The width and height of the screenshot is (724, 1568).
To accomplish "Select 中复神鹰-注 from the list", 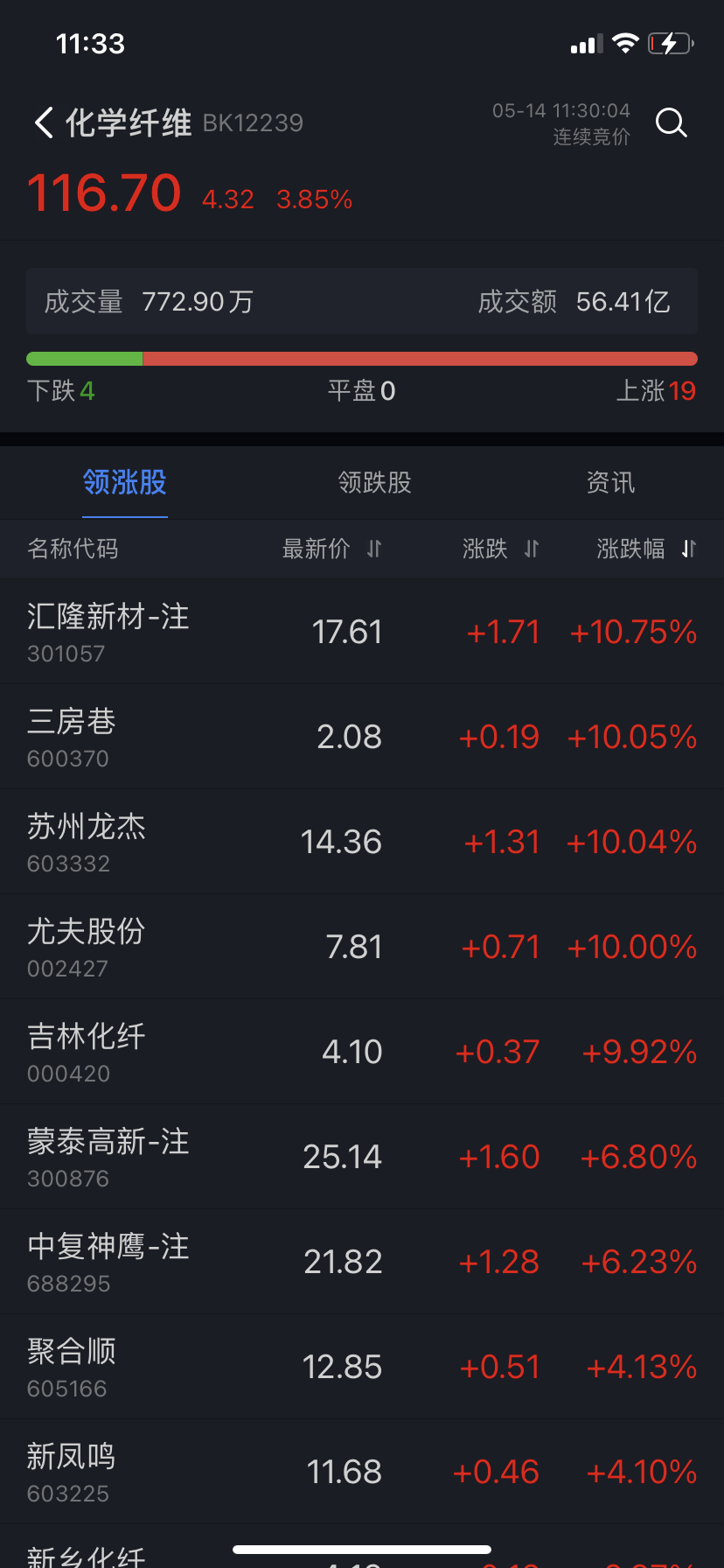I will (x=362, y=1262).
